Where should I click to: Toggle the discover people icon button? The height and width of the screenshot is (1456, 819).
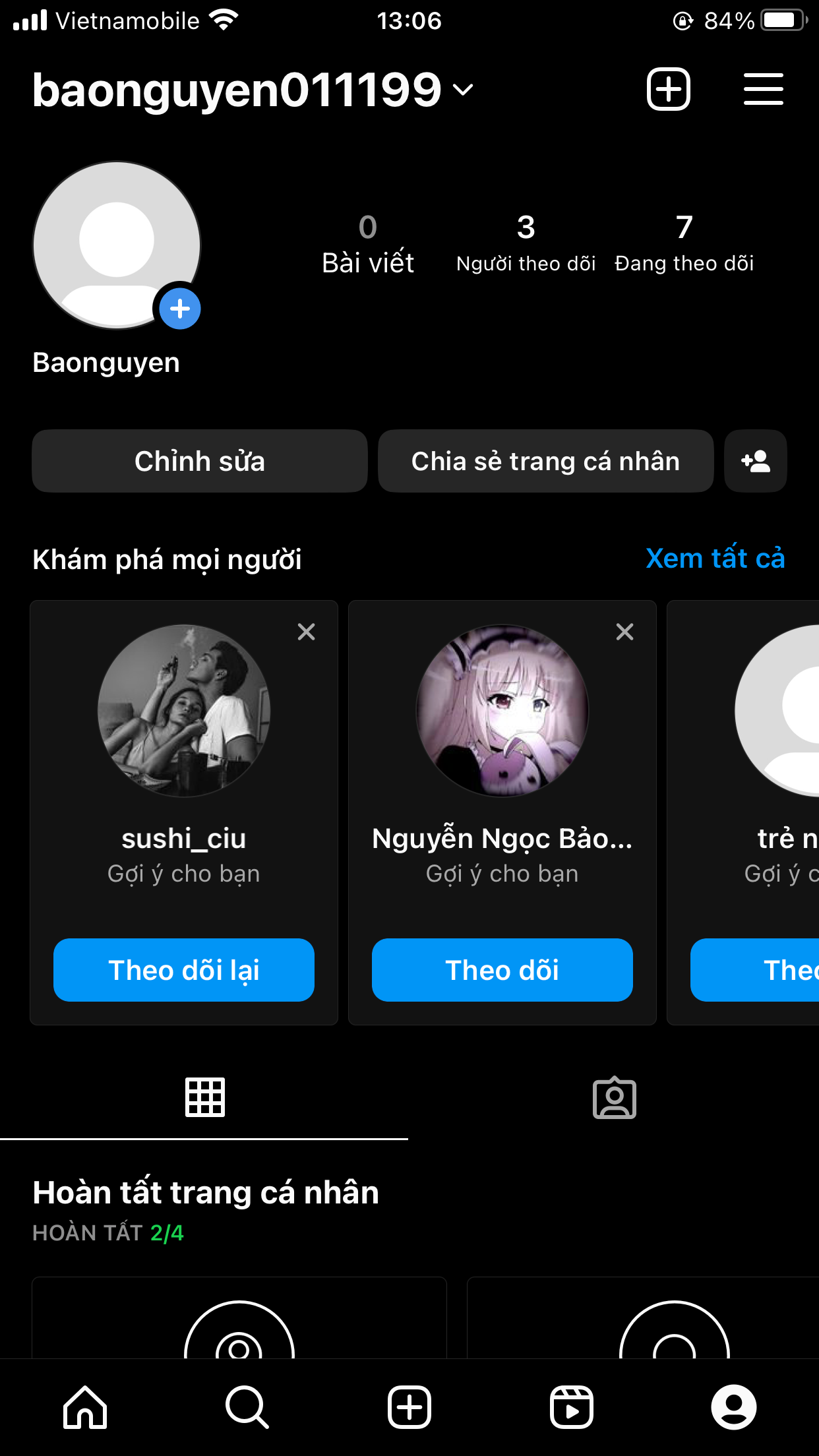(x=756, y=461)
